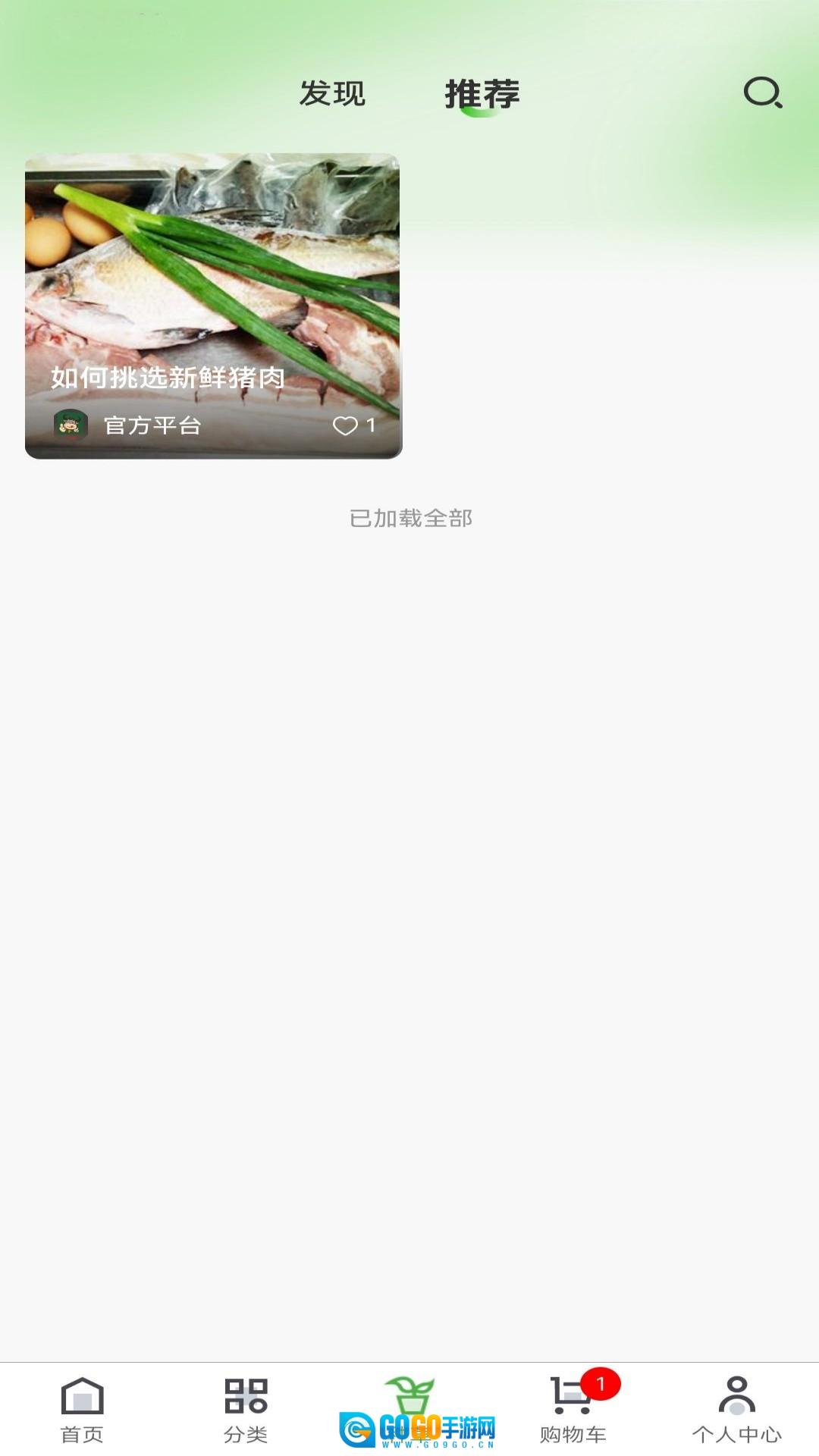Select the 推荐 tab
The width and height of the screenshot is (819, 1456).
tap(482, 95)
